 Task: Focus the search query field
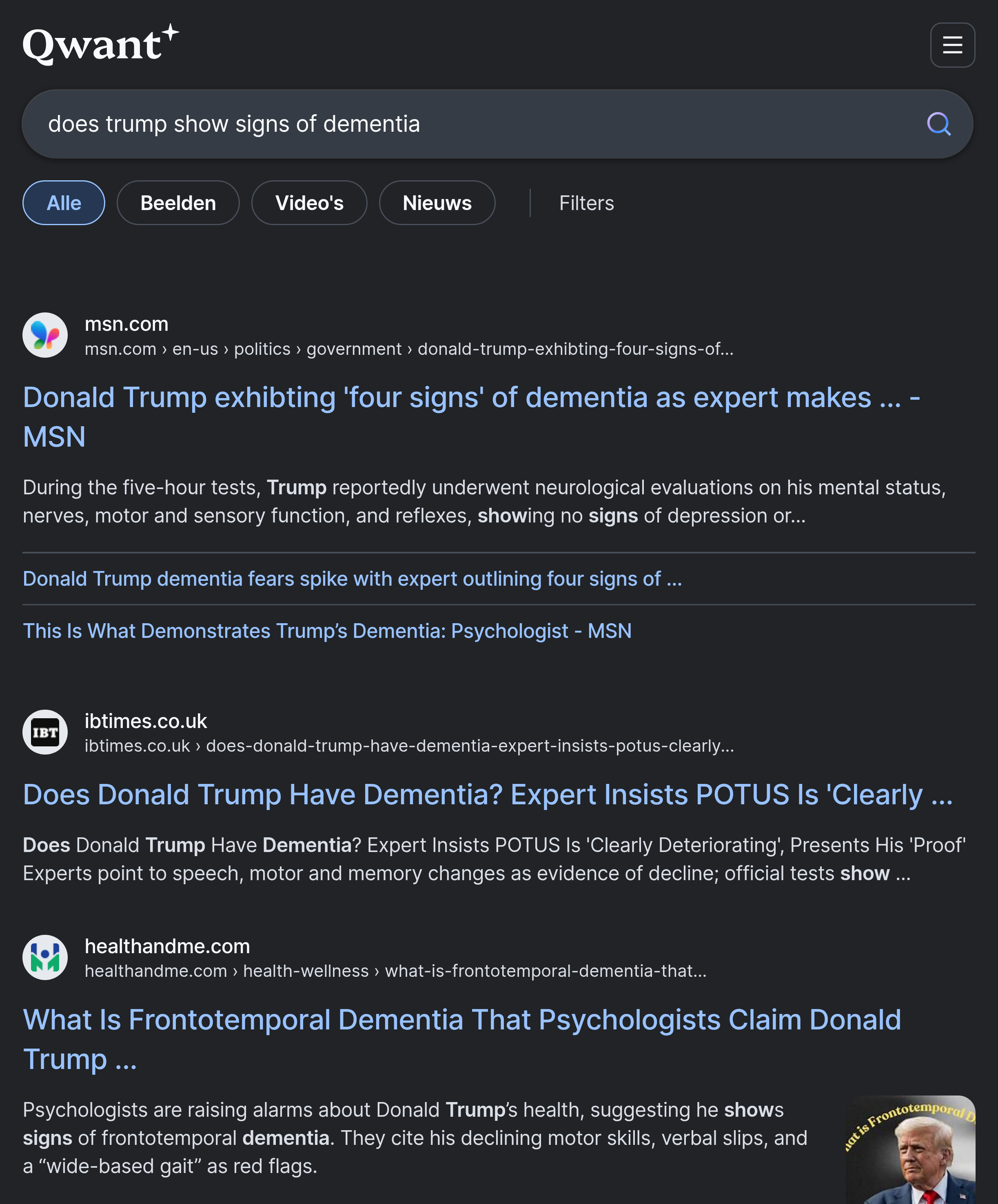pyautogui.click(x=459, y=124)
